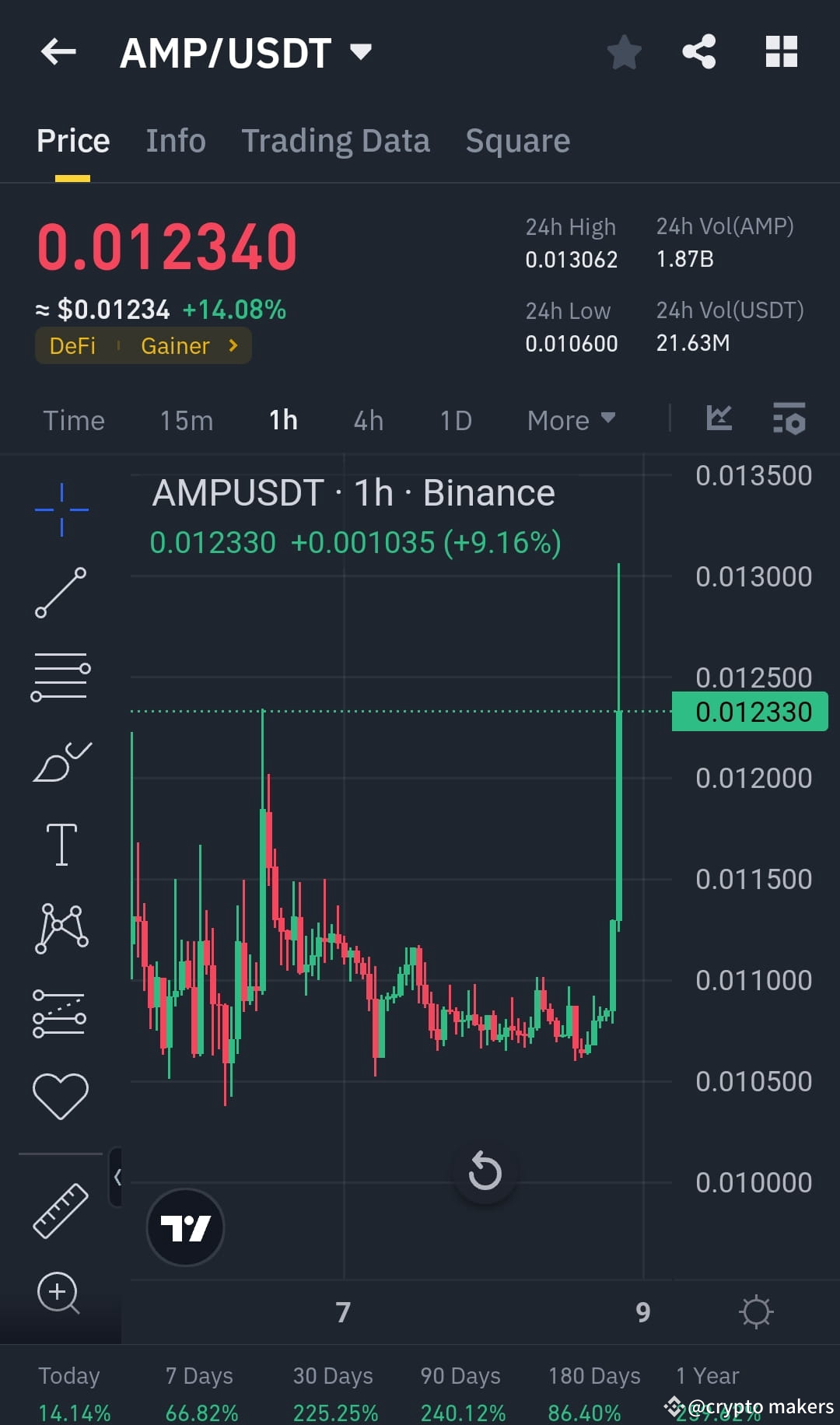Select the 4h timeframe
The height and width of the screenshot is (1425, 840).
pyautogui.click(x=367, y=420)
